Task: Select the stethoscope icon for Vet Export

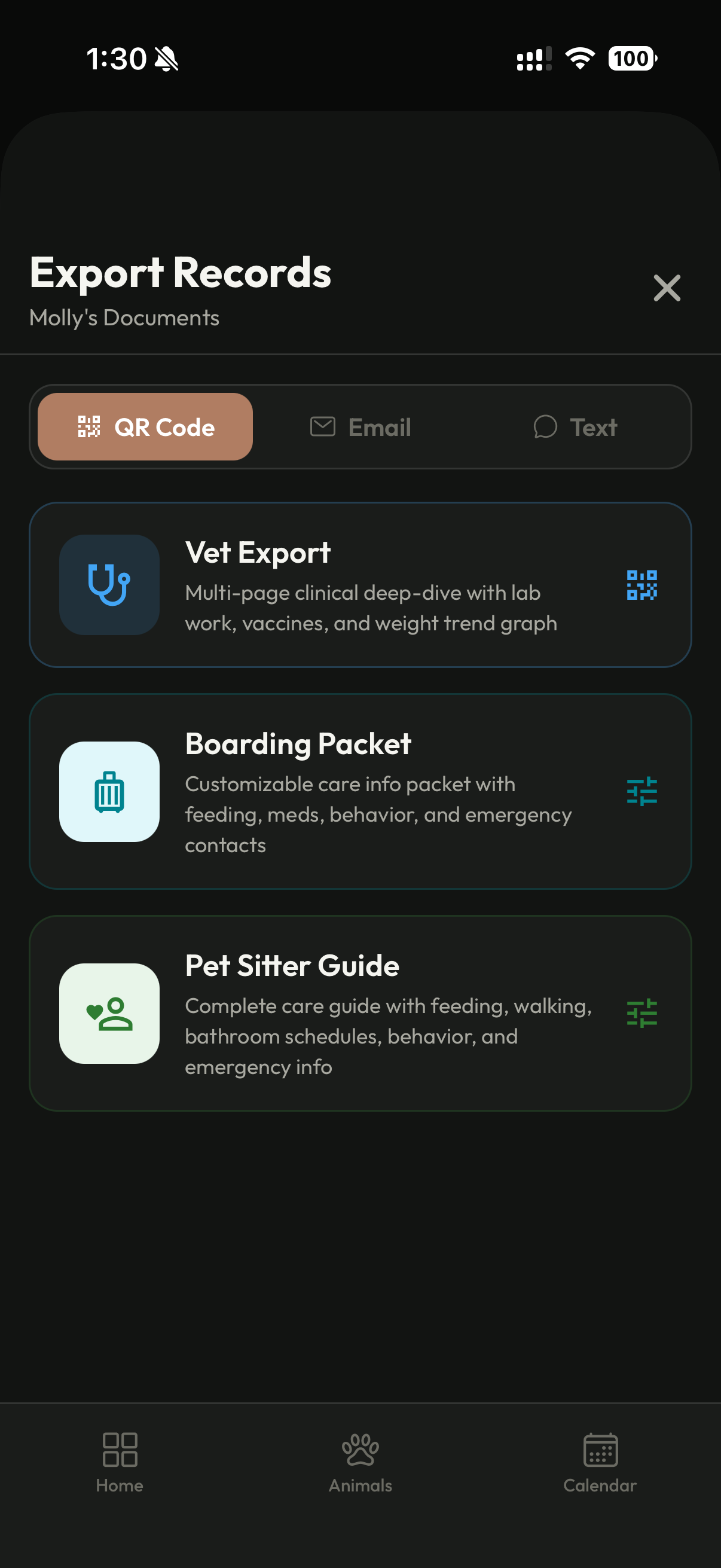Action: (108, 584)
